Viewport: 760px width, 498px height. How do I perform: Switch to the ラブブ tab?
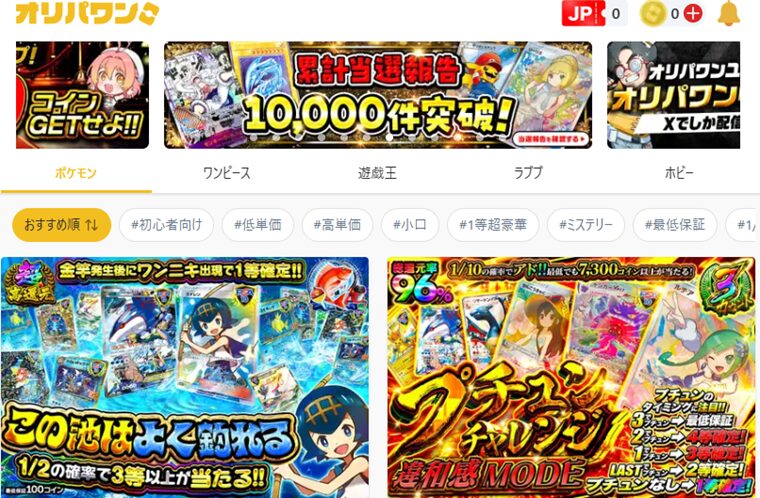[528, 173]
